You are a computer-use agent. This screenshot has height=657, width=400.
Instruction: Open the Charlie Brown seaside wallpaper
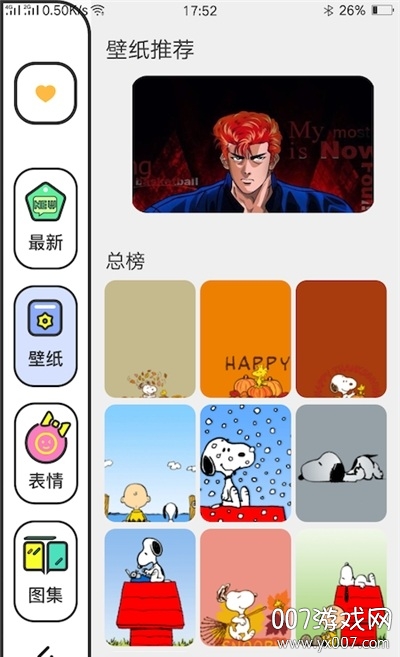click(150, 463)
